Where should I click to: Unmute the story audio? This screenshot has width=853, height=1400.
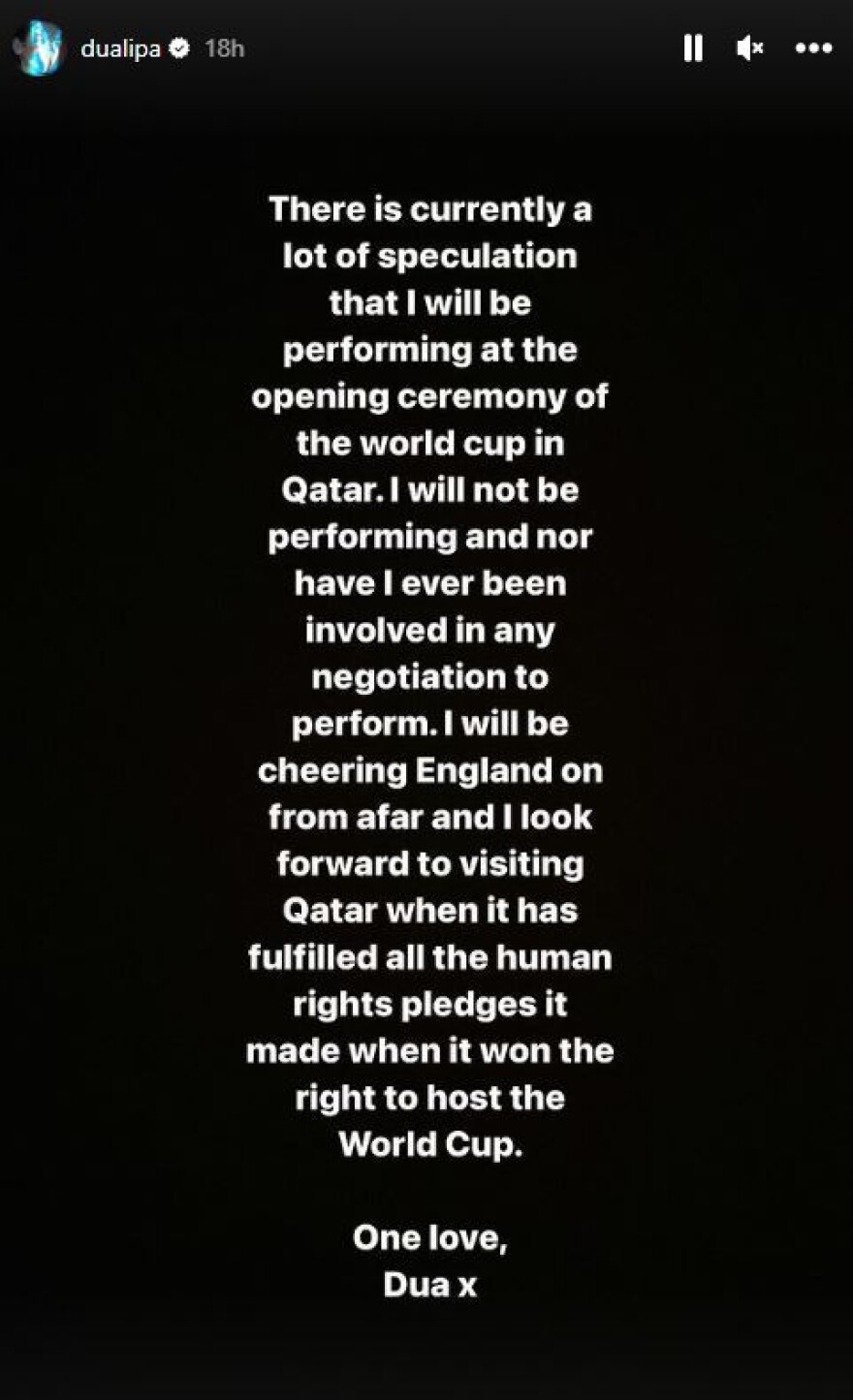pos(749,48)
